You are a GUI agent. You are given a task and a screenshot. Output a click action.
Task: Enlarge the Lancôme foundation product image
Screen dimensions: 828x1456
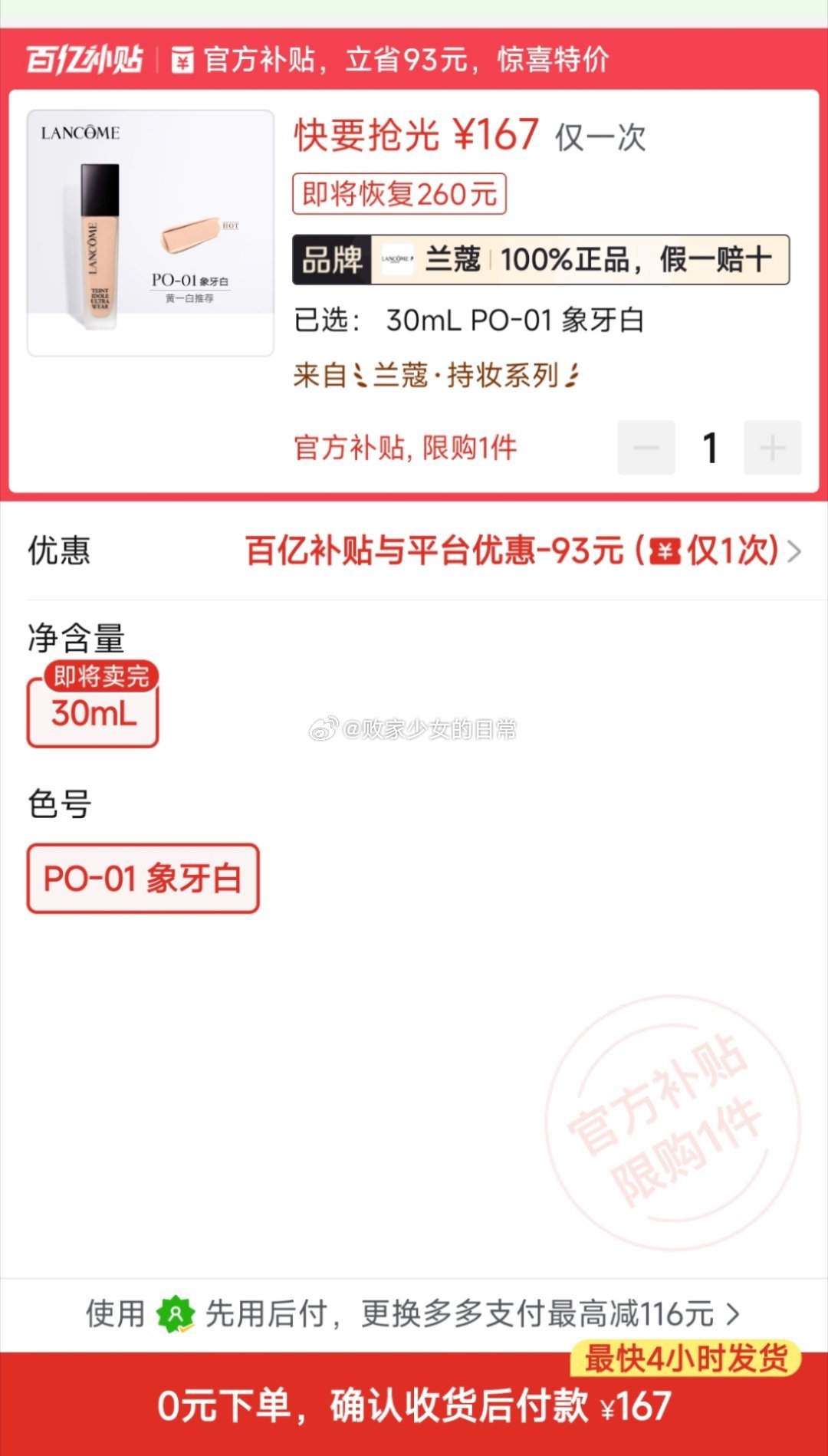click(x=150, y=232)
